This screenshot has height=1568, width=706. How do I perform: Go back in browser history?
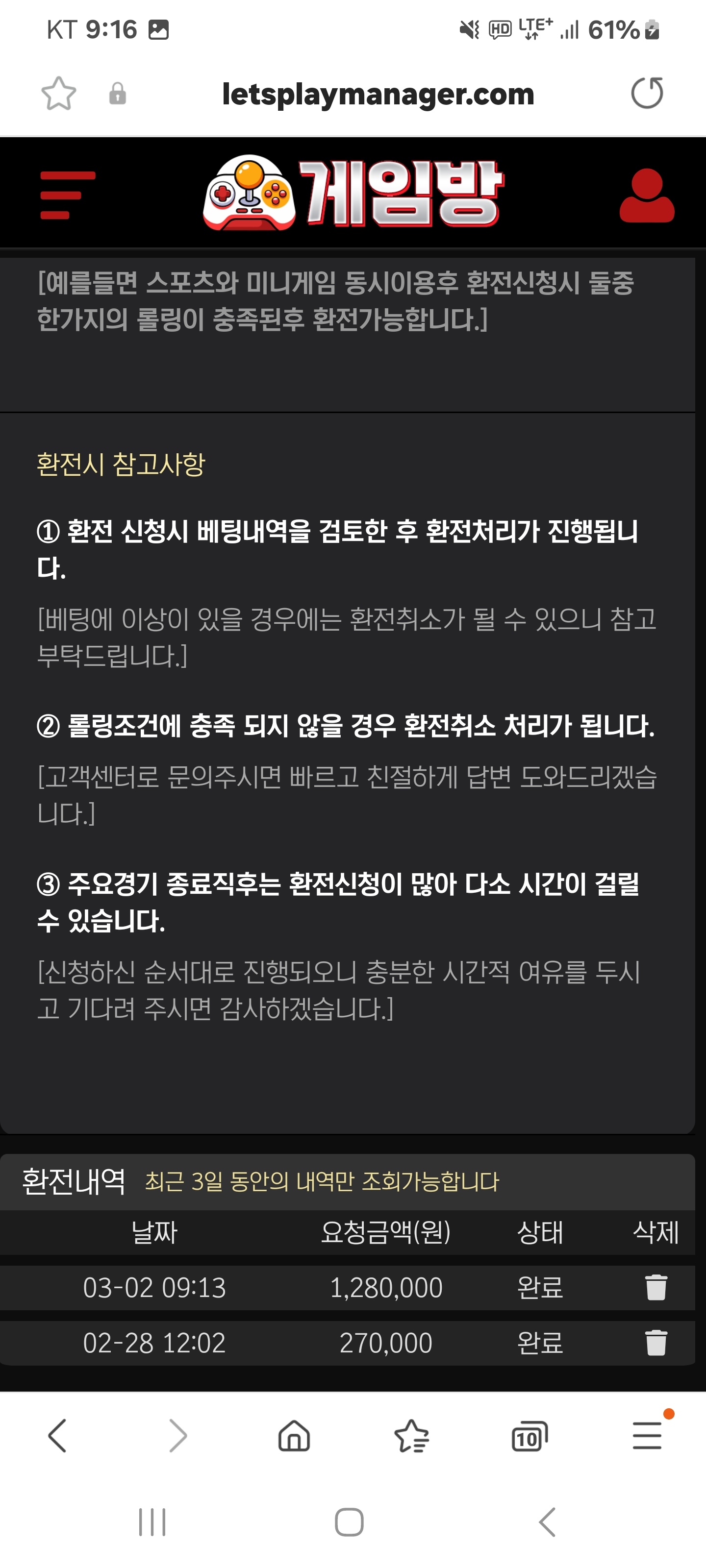(58, 1436)
